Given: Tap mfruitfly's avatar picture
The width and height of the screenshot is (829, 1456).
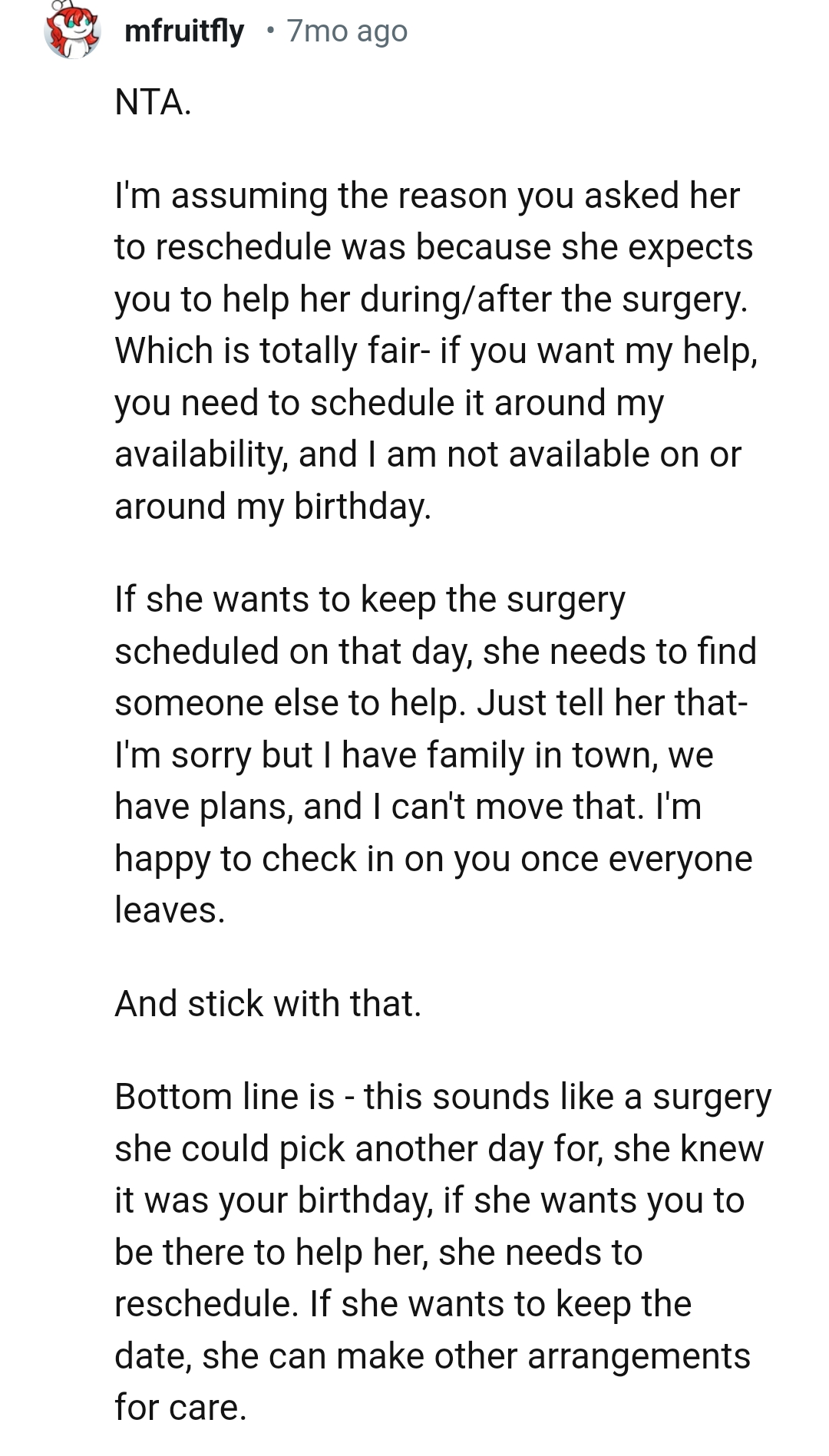Looking at the screenshot, I should 72,32.
